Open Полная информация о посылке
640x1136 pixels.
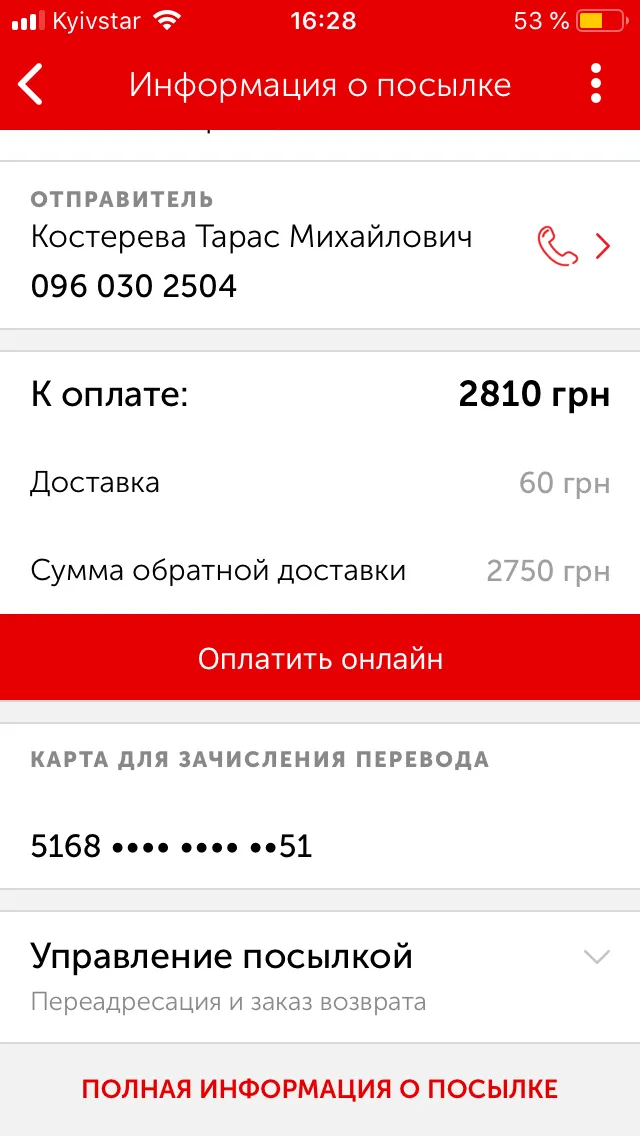point(320,1089)
